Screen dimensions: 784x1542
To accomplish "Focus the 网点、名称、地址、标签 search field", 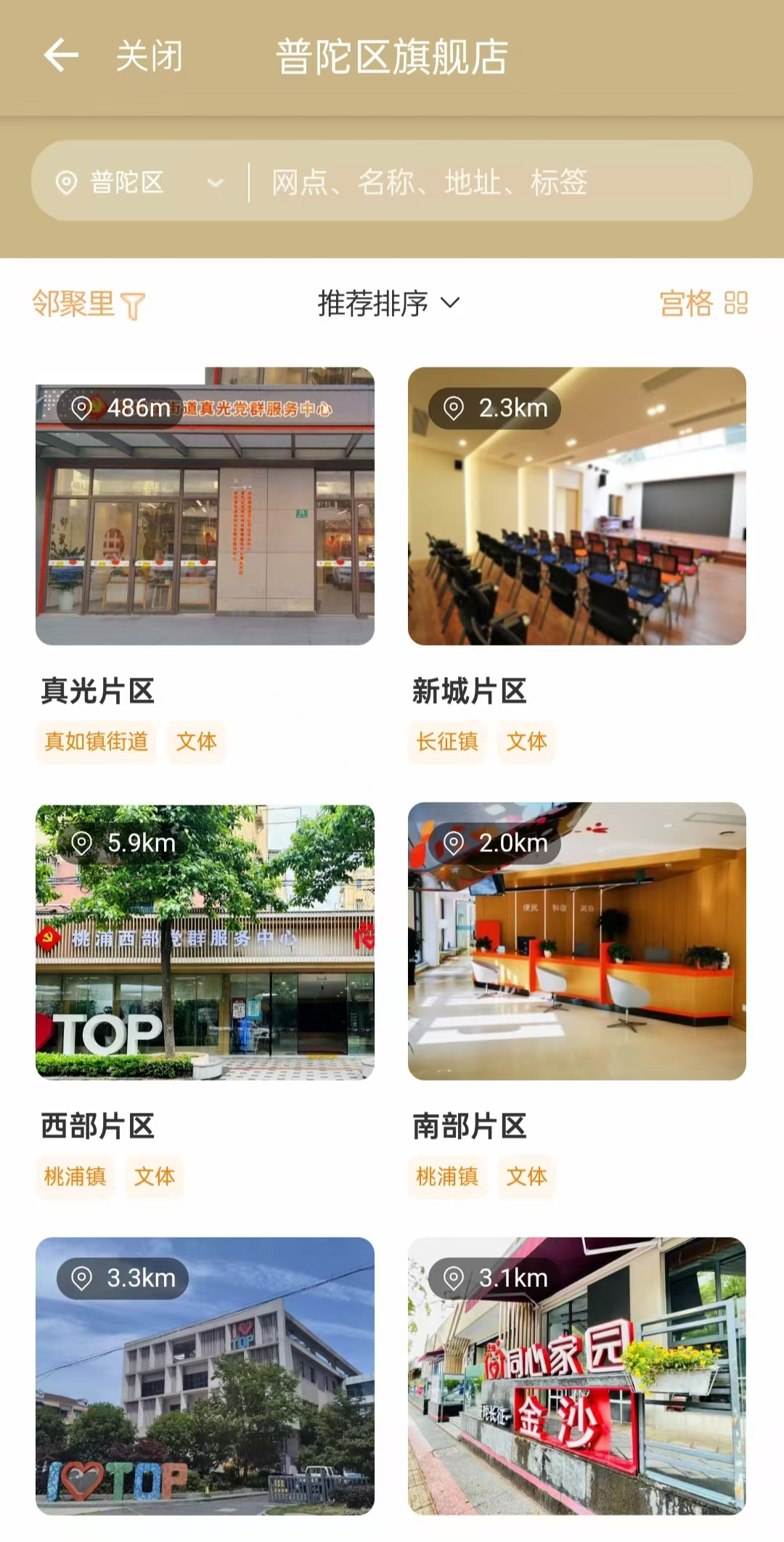I will click(x=494, y=182).
